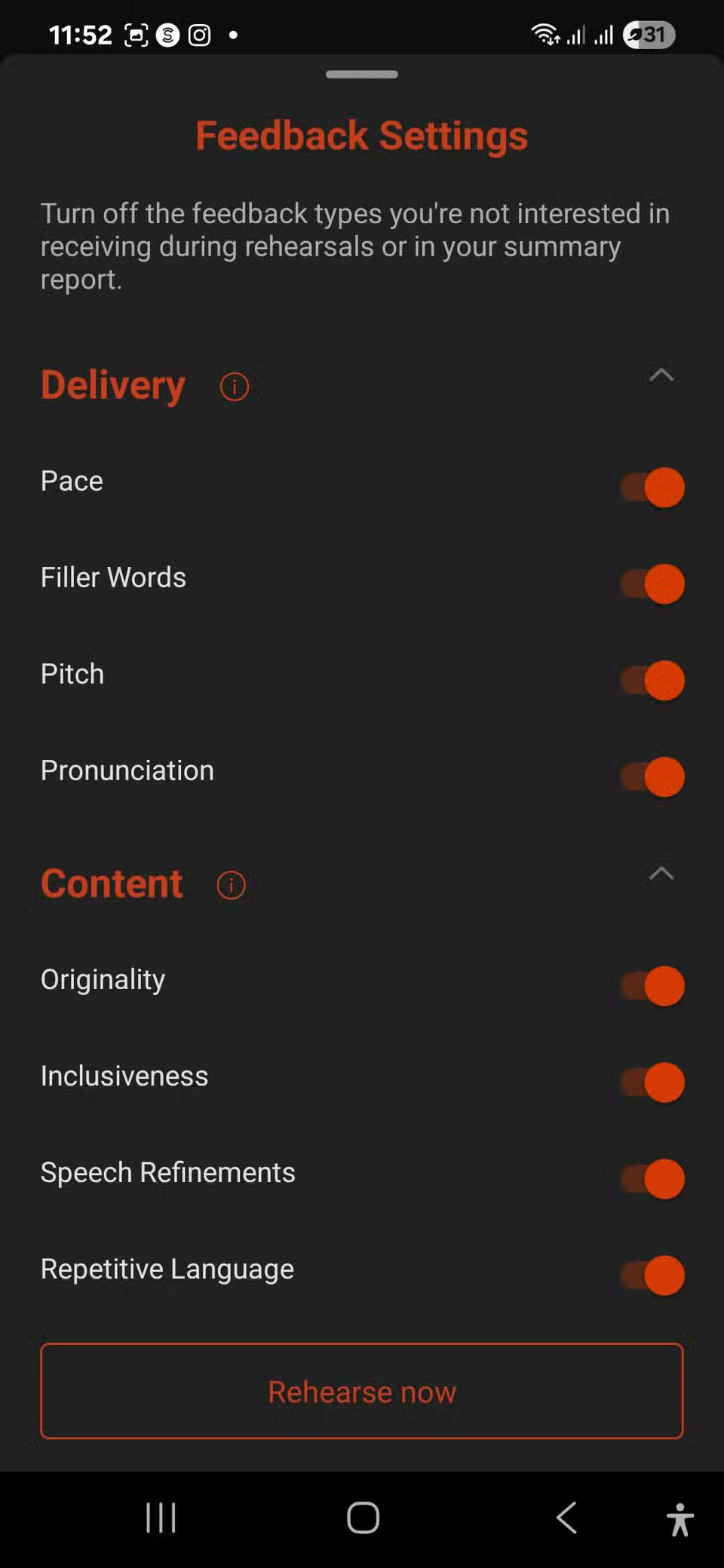
Task: Collapse the Content section
Action: point(661,874)
